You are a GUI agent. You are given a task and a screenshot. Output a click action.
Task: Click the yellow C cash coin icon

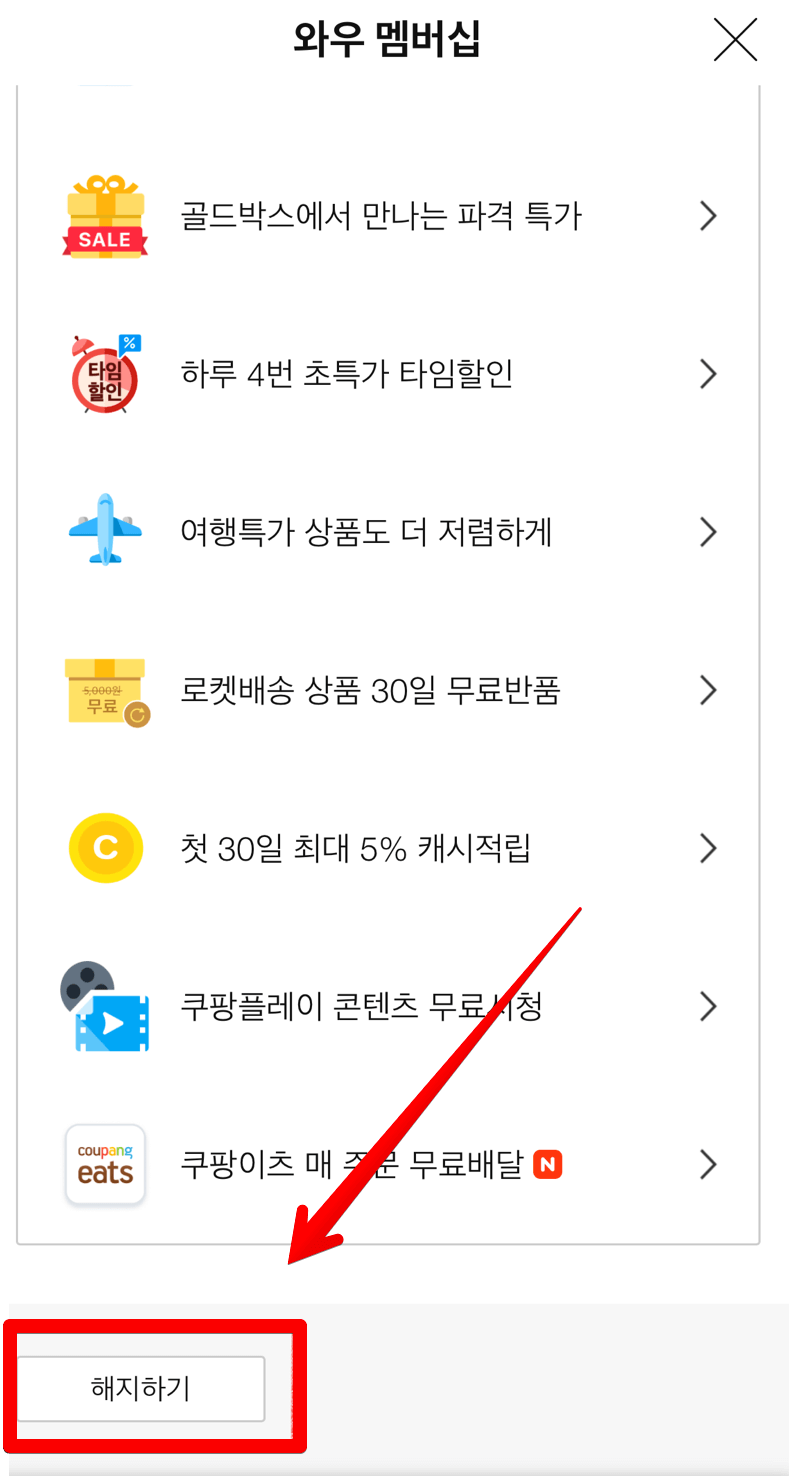point(105,847)
